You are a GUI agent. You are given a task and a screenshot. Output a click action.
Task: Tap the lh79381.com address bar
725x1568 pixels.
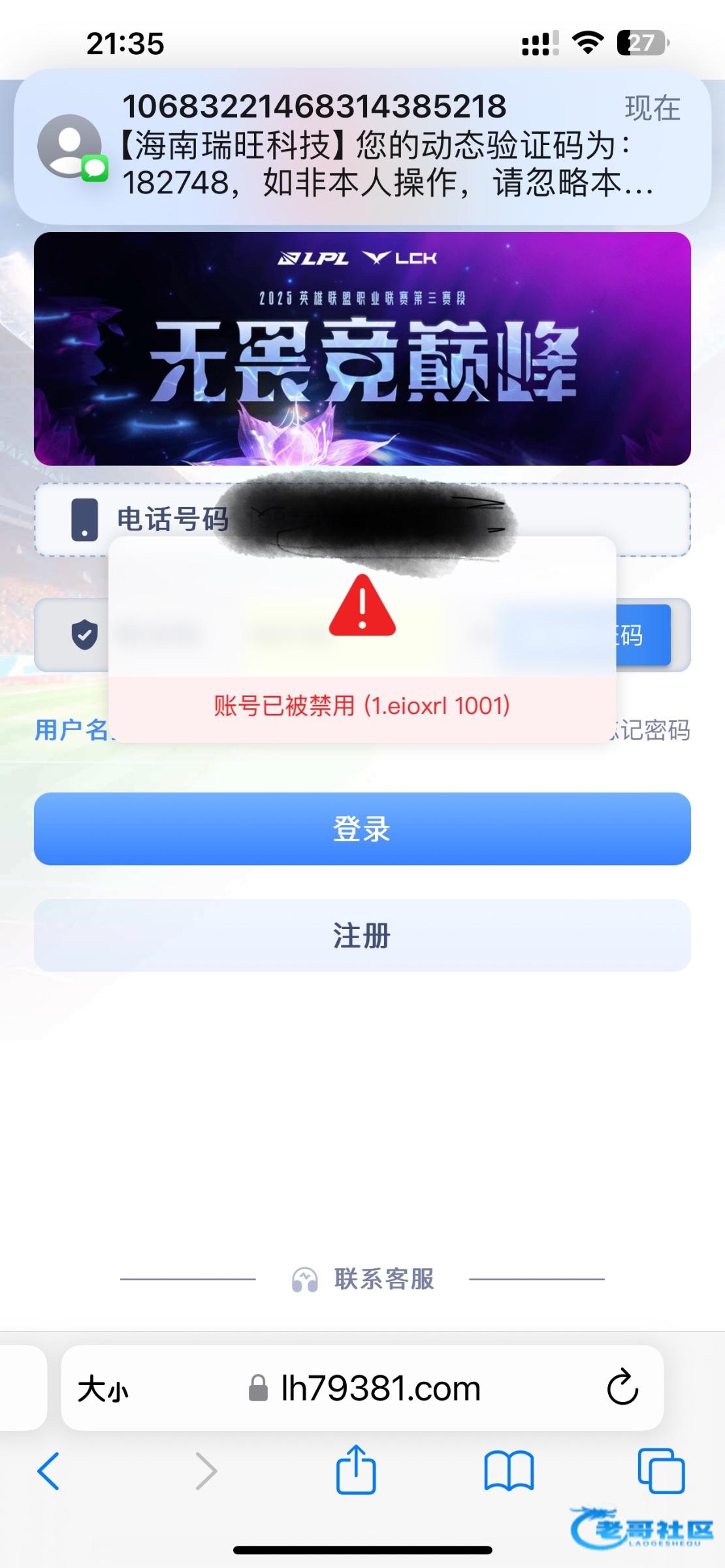(380, 1389)
